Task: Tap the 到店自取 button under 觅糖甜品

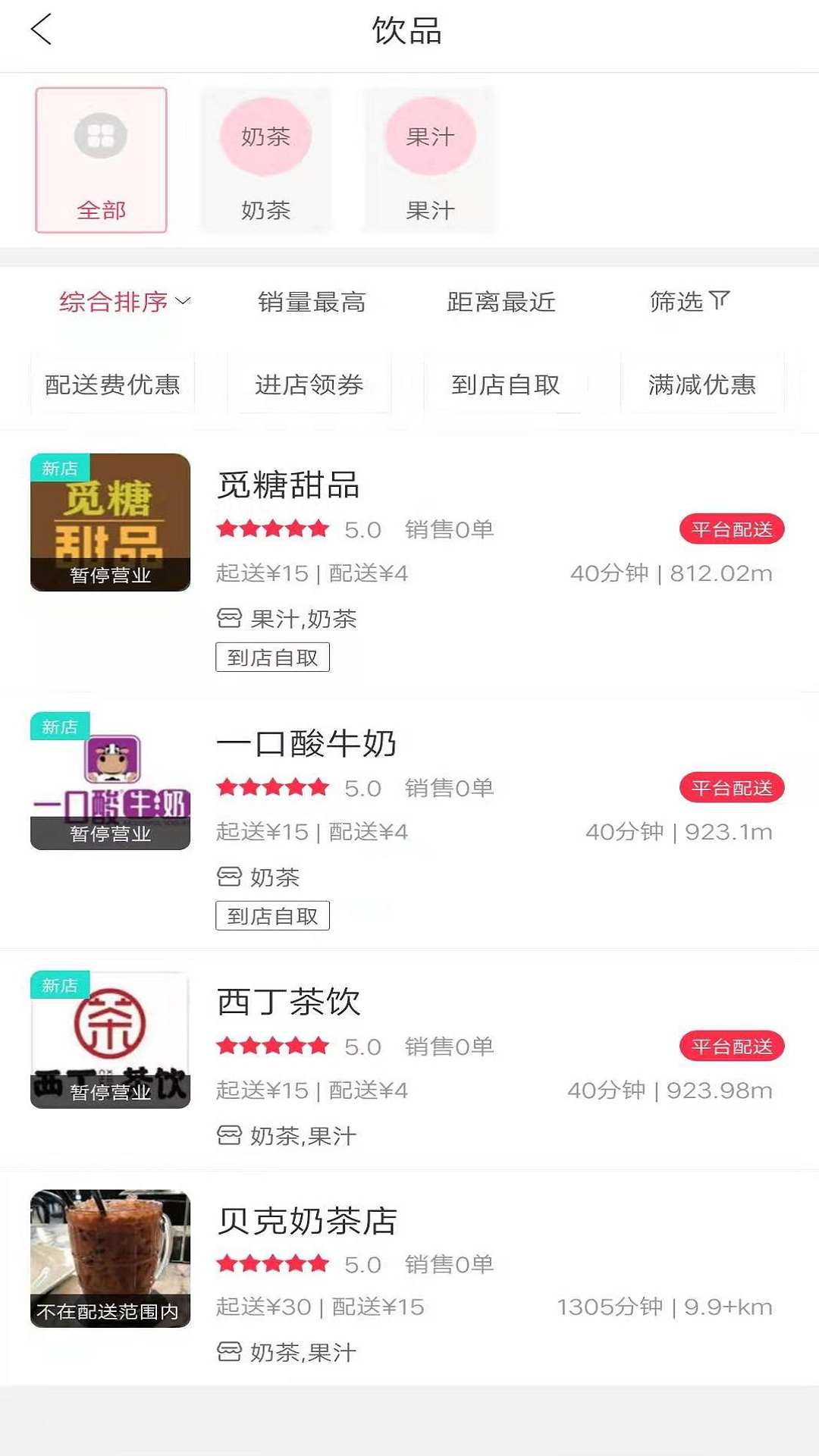Action: 272,657
